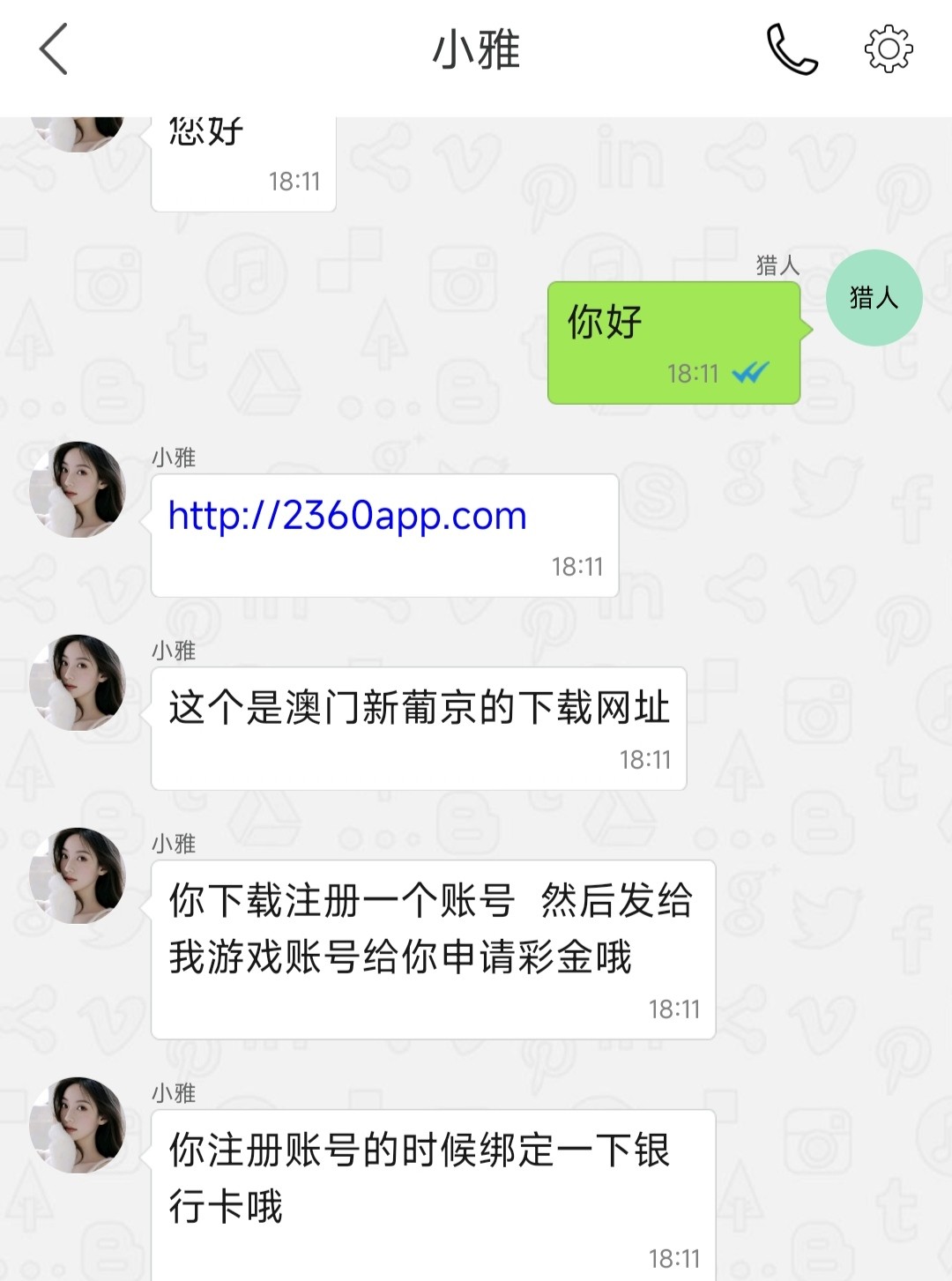
Task: Open the http://2360app.com link
Action: pos(347,516)
